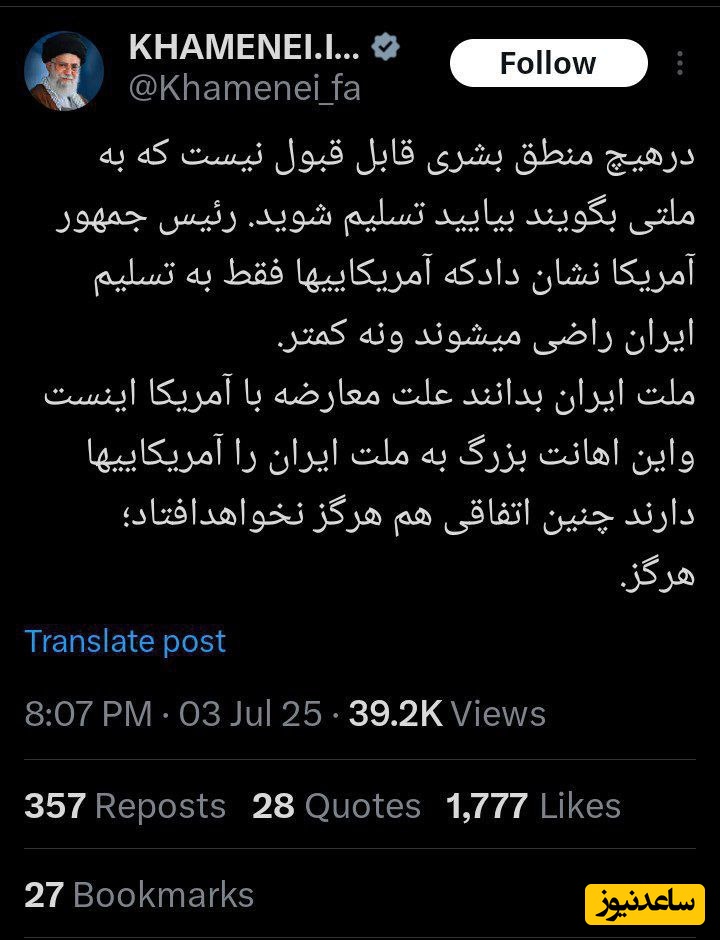Open the profile picture of the post author
The height and width of the screenshot is (940, 720).
tap(64, 70)
